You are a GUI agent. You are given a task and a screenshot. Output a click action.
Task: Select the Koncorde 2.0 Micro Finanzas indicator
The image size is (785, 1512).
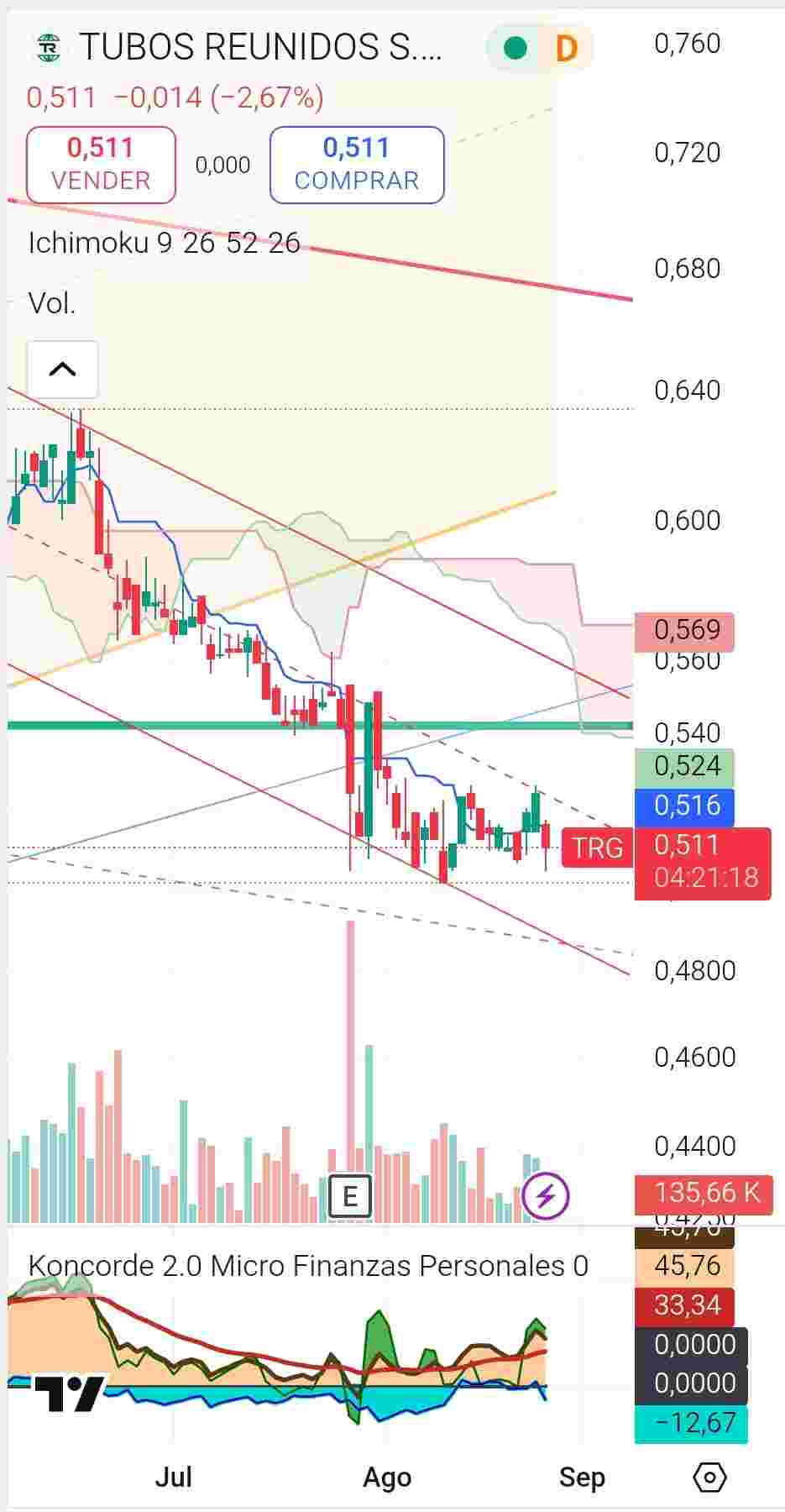coord(308,1265)
